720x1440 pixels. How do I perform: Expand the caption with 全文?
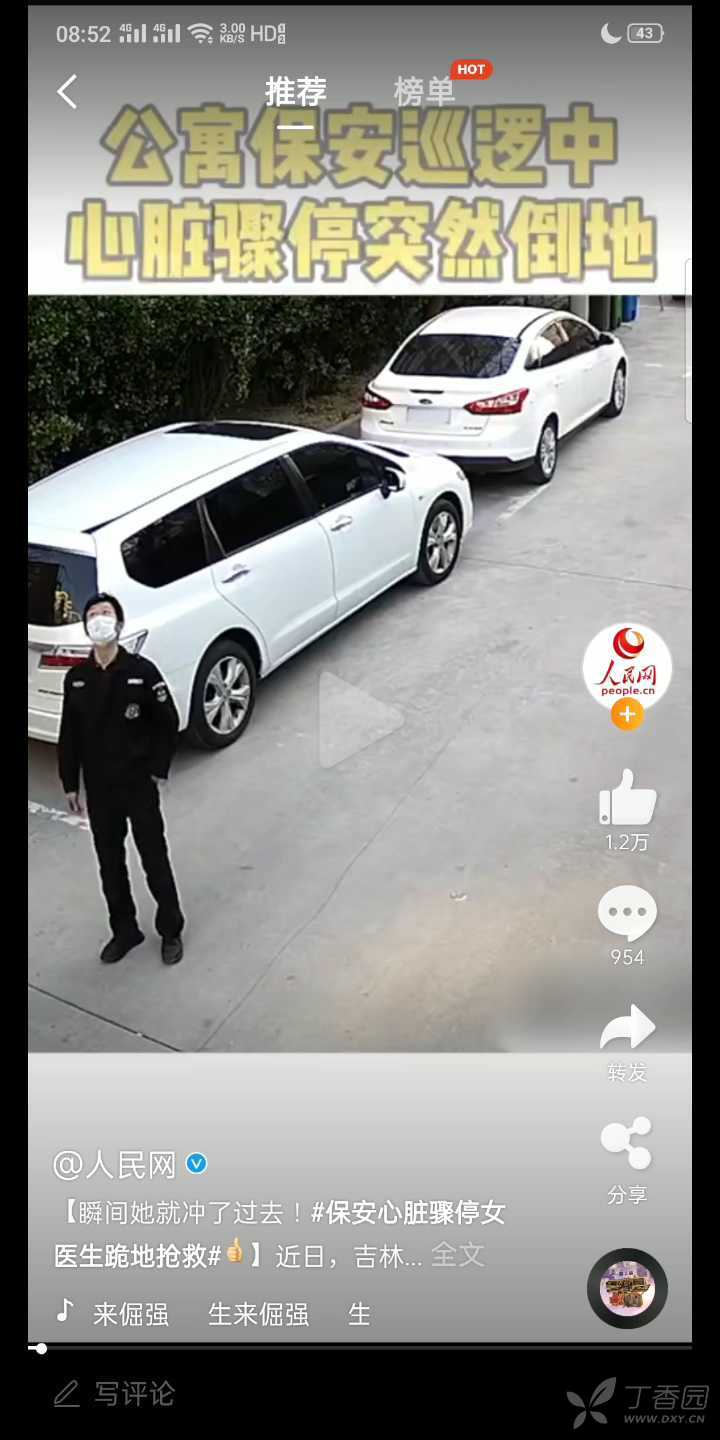pyautogui.click(x=458, y=1255)
